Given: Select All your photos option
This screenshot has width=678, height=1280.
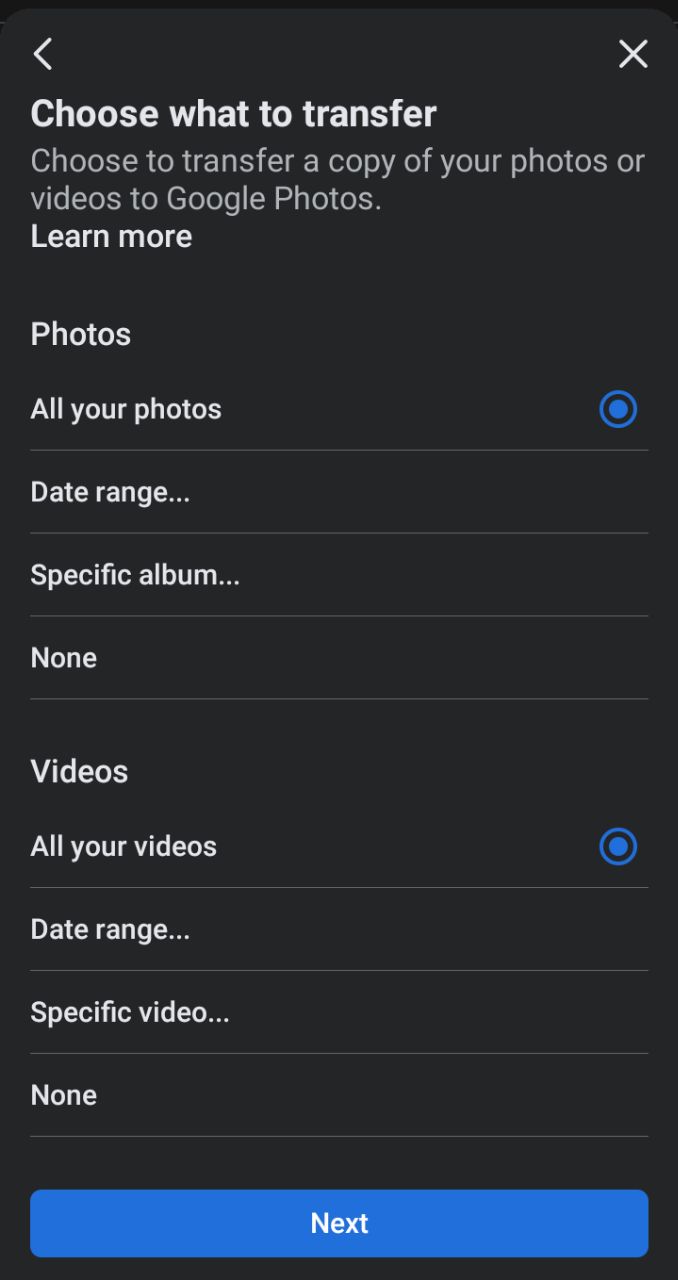Looking at the screenshot, I should pyautogui.click(x=339, y=409).
